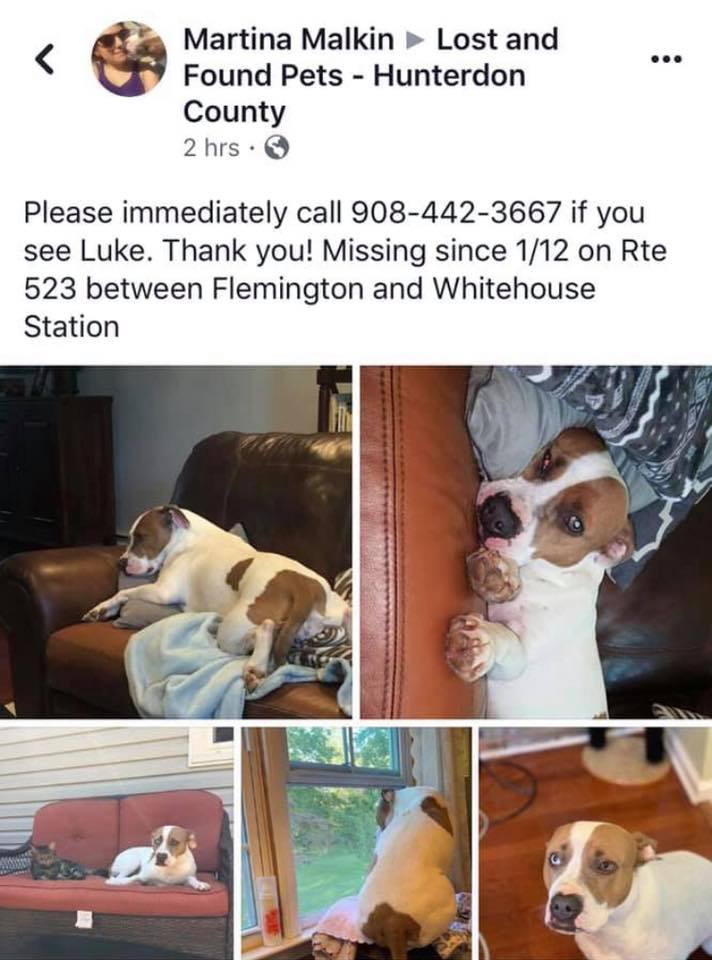
Task: Open photo of dog looking out window
Action: pyautogui.click(x=356, y=842)
